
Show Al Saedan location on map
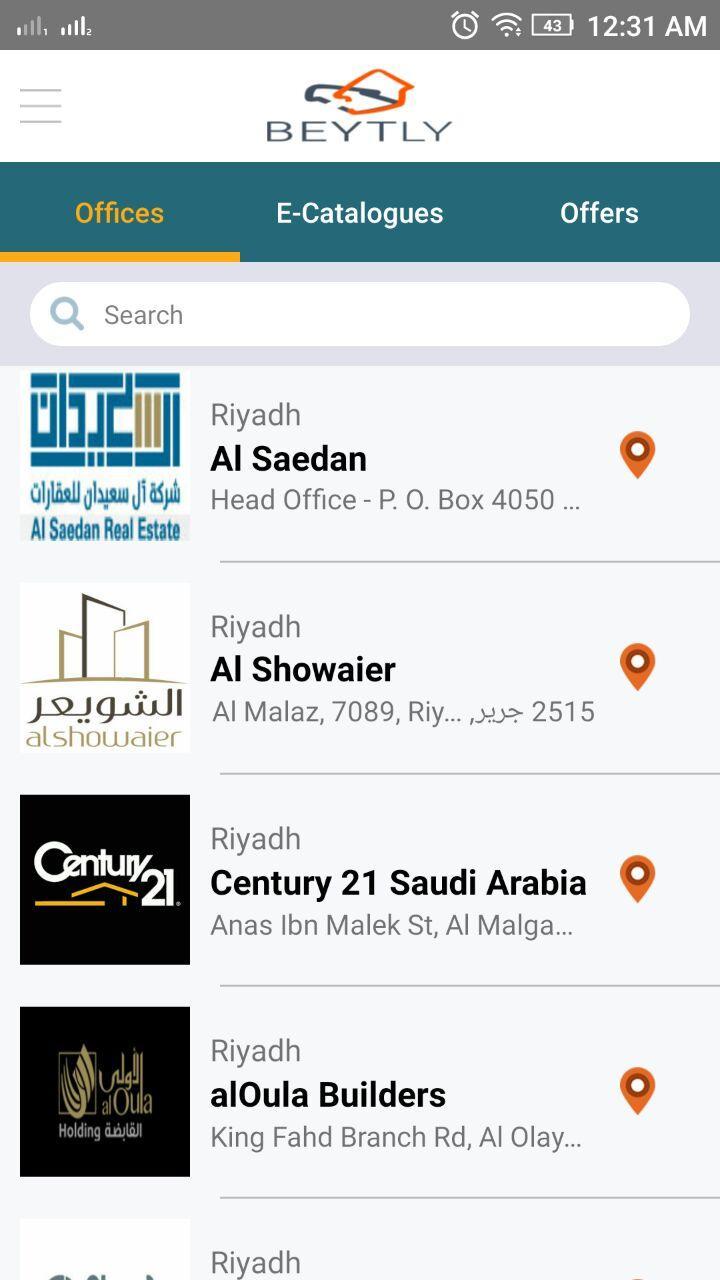[637, 455]
